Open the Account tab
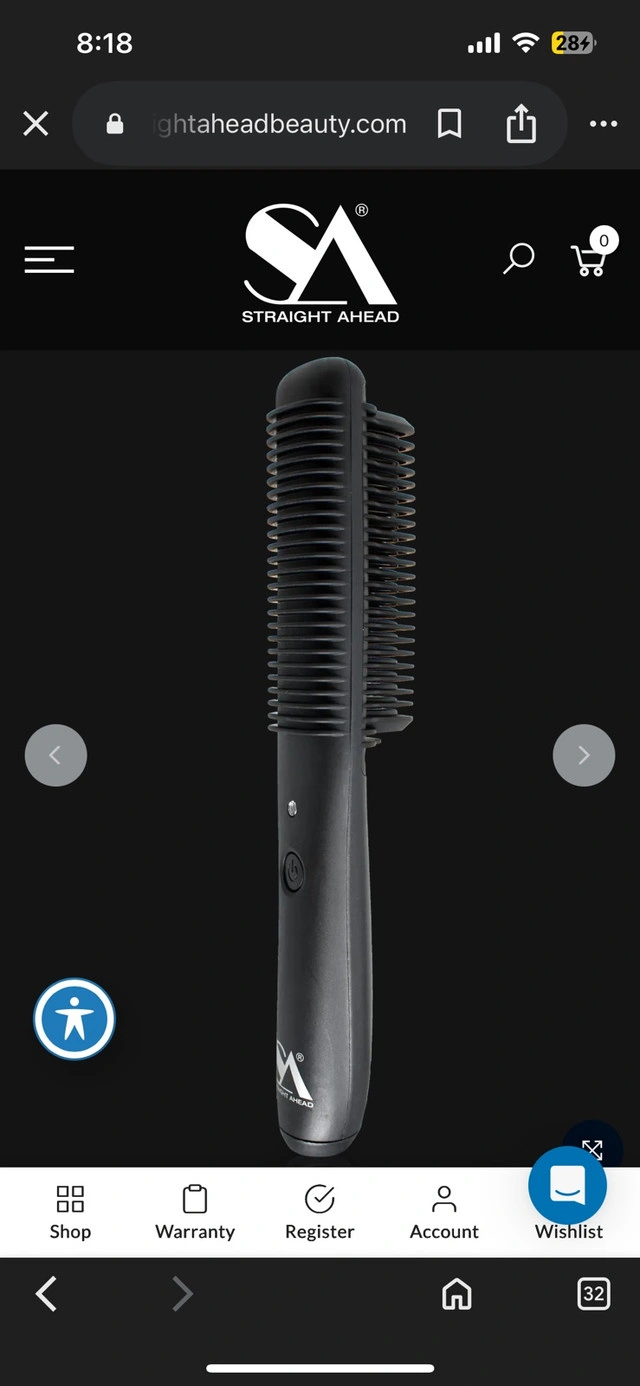This screenshot has width=640, height=1386. point(444,1212)
